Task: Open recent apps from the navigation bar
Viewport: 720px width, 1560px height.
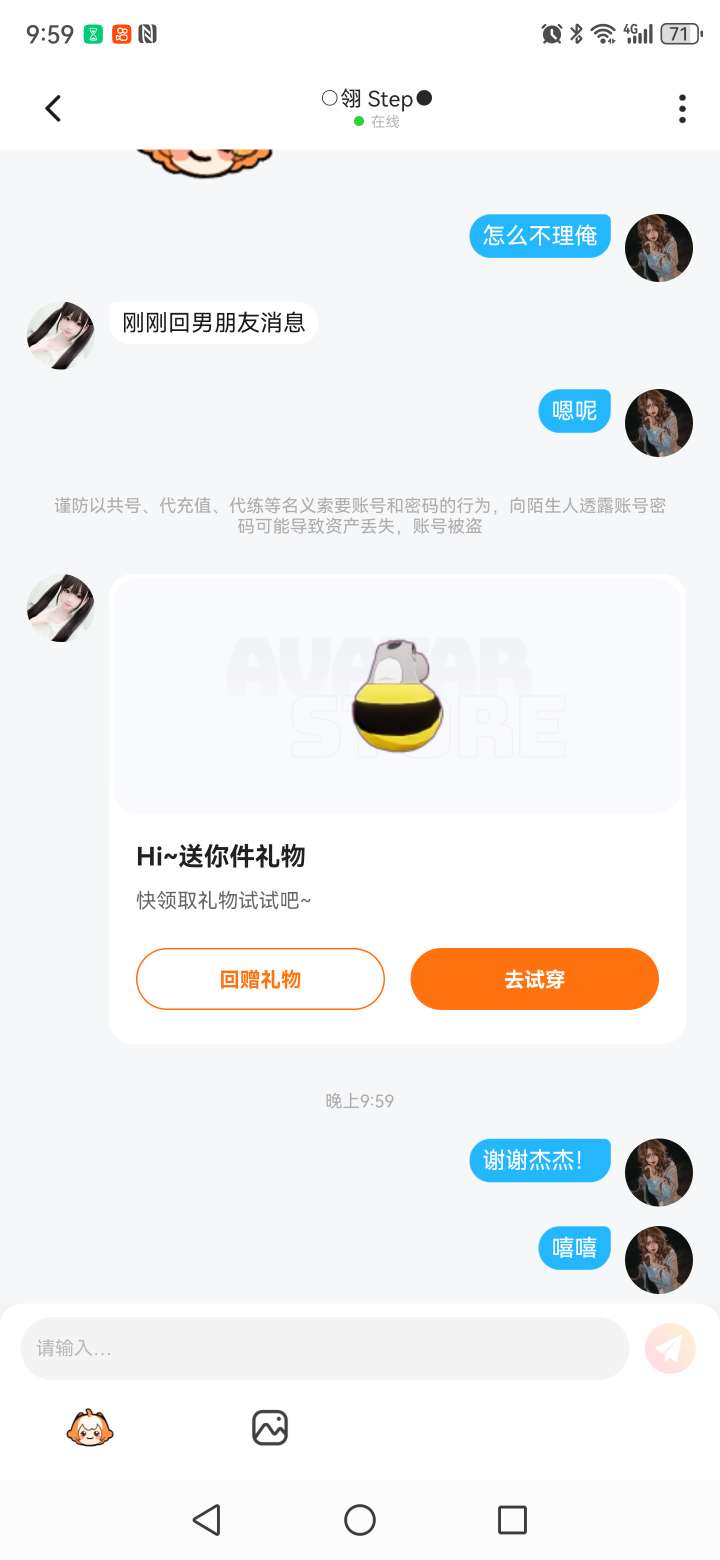Action: 512,1520
